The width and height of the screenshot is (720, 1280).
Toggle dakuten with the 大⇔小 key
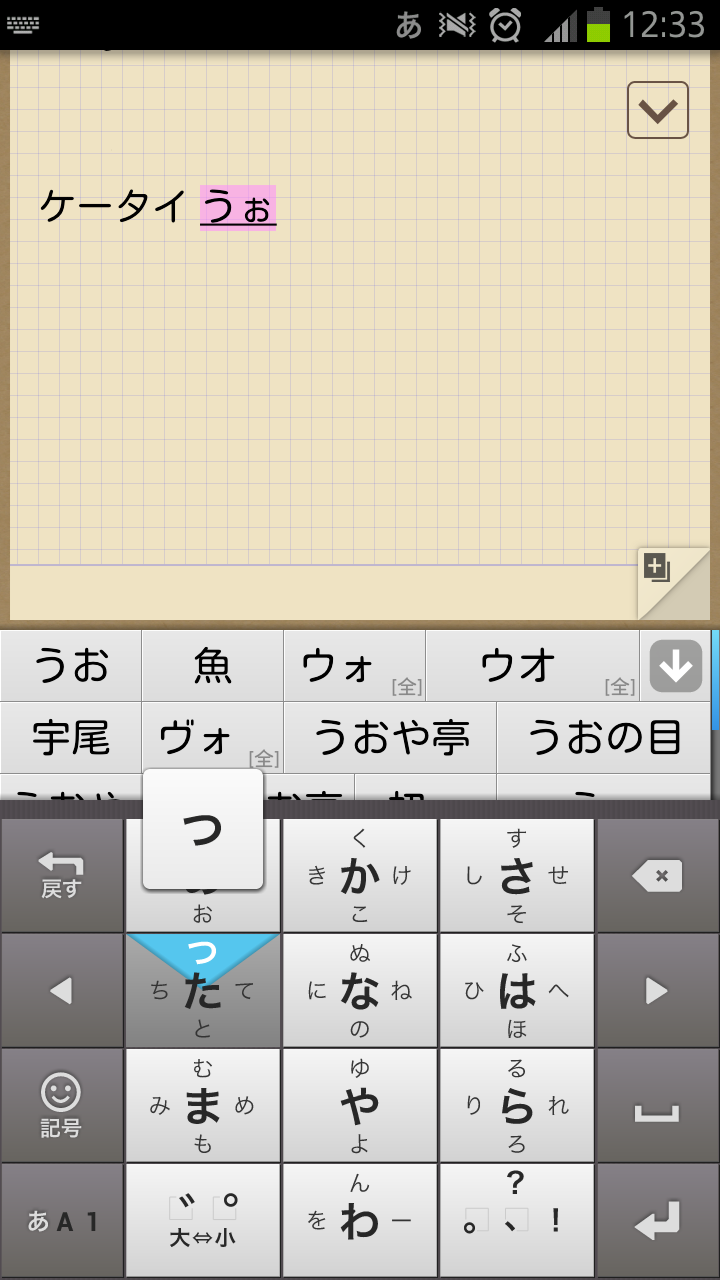pos(203,1221)
